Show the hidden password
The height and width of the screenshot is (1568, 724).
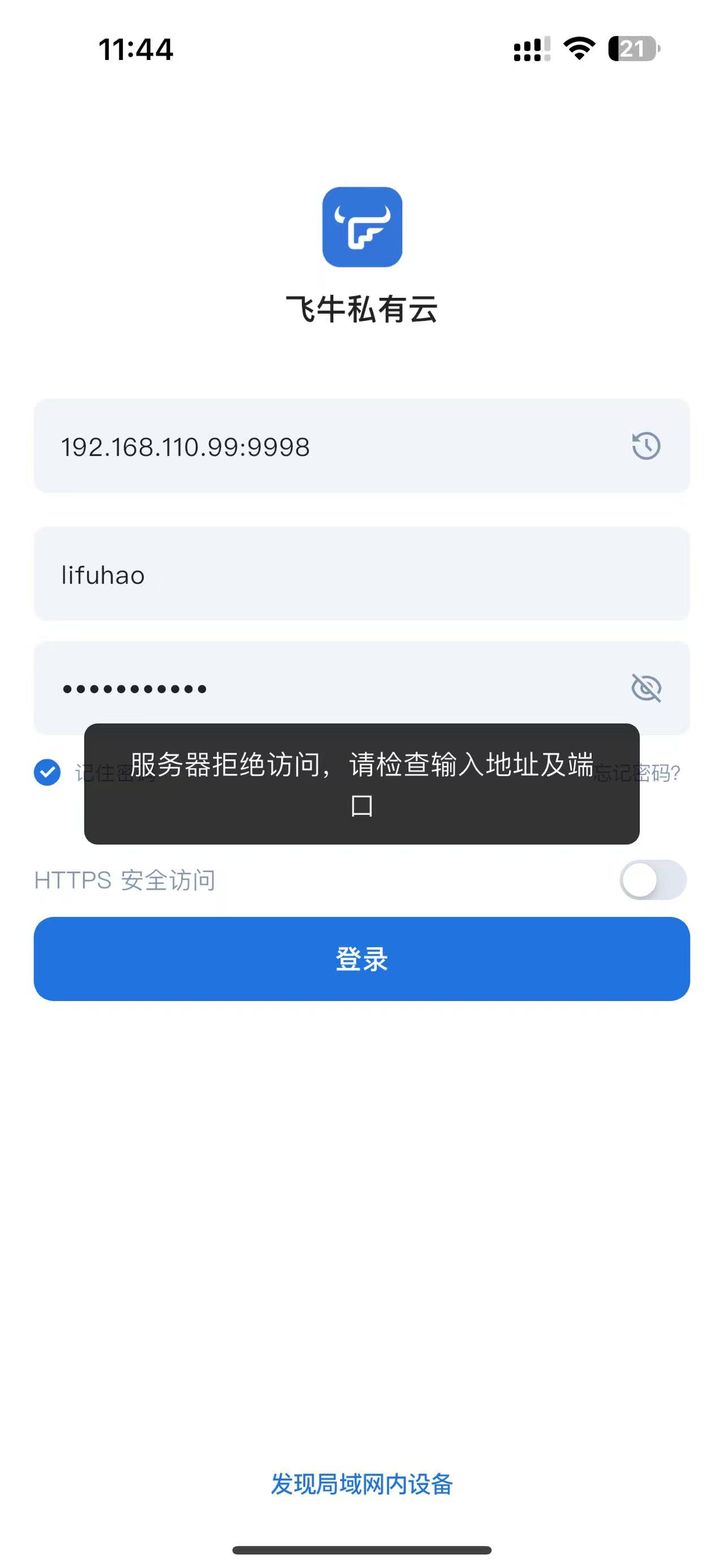[646, 688]
